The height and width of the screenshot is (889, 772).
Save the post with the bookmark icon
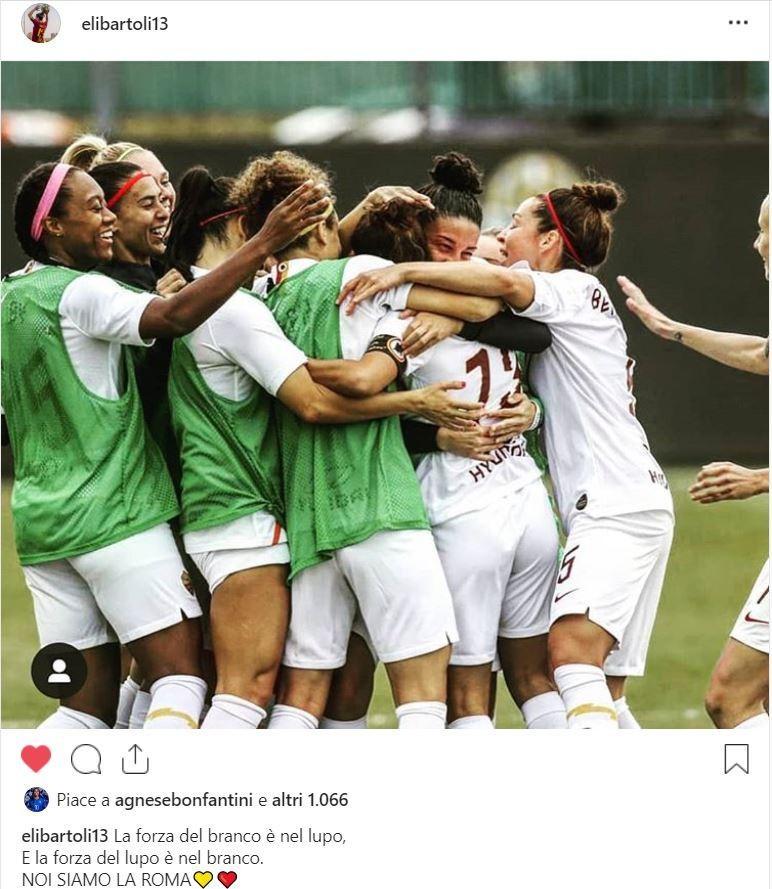pyautogui.click(x=736, y=759)
